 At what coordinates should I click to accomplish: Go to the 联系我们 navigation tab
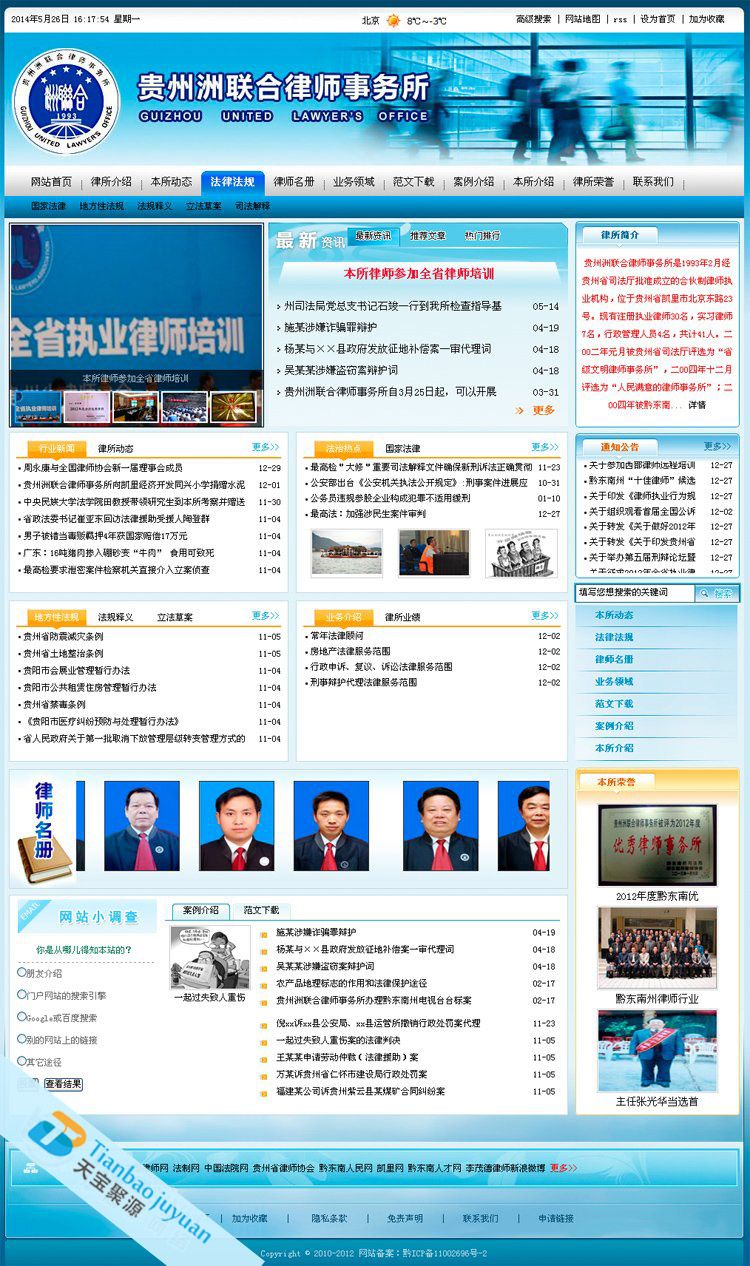click(653, 182)
